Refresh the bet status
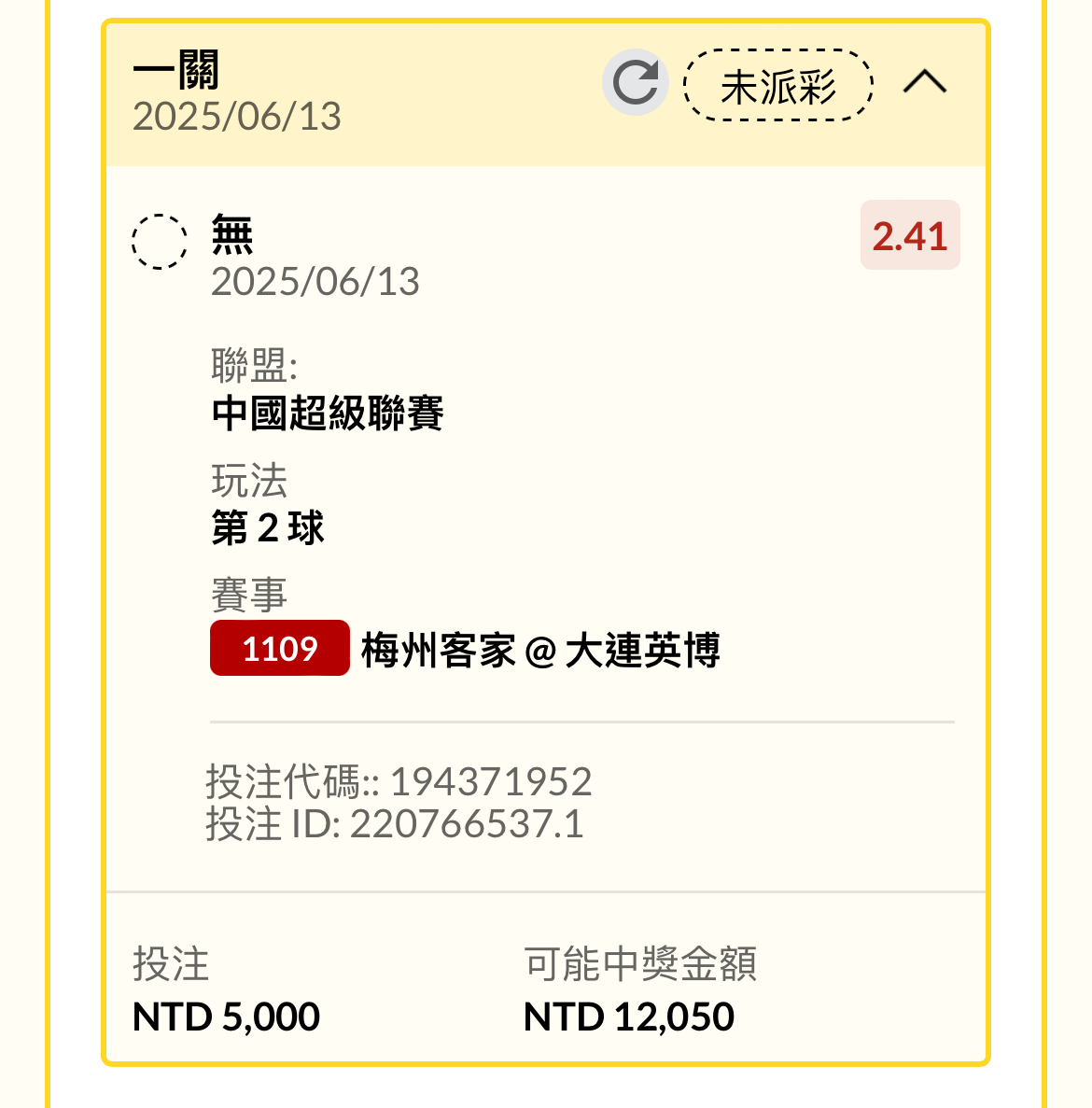Viewport: 1092px width, 1108px height. (636, 83)
